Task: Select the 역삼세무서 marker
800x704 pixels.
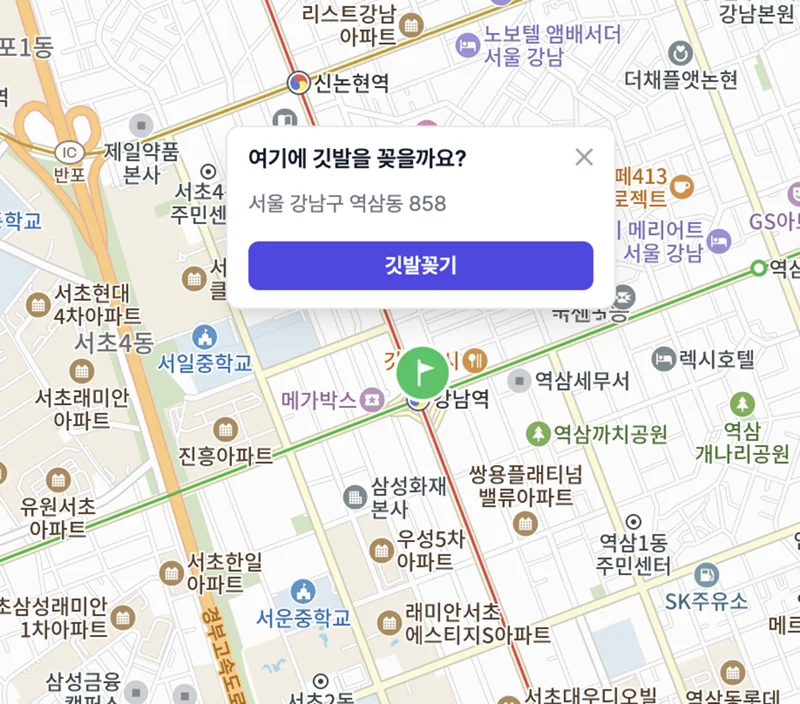Action: pyautogui.click(x=519, y=381)
